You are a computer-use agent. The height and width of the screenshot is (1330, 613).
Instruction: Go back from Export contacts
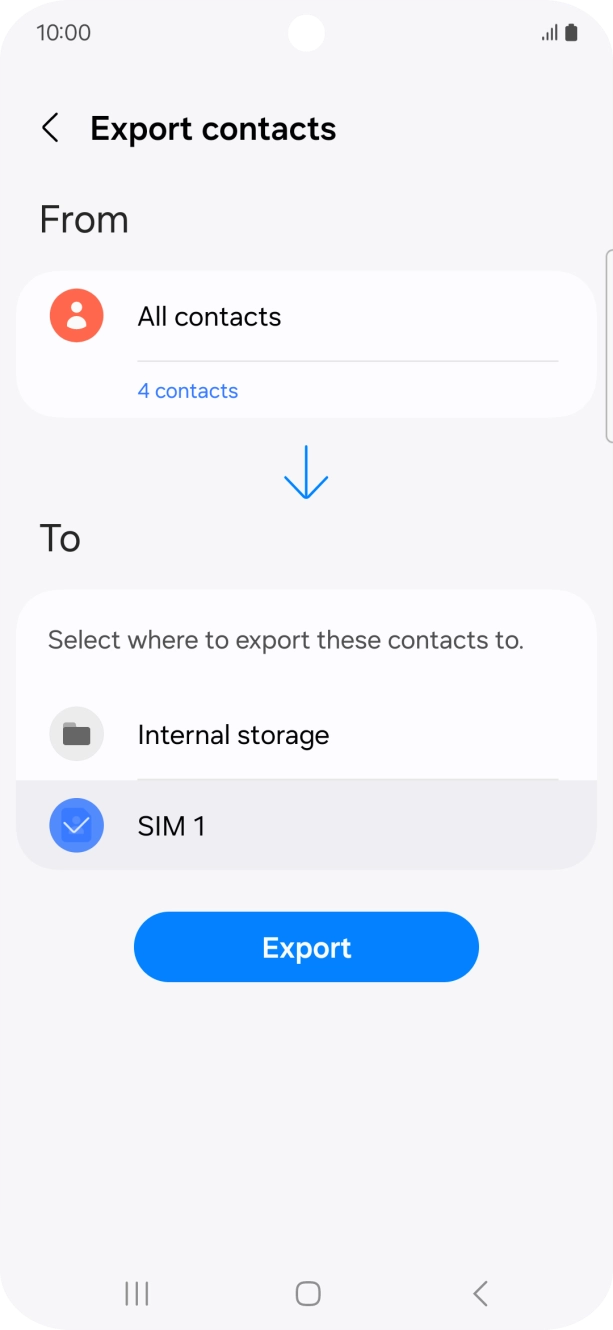[50, 128]
